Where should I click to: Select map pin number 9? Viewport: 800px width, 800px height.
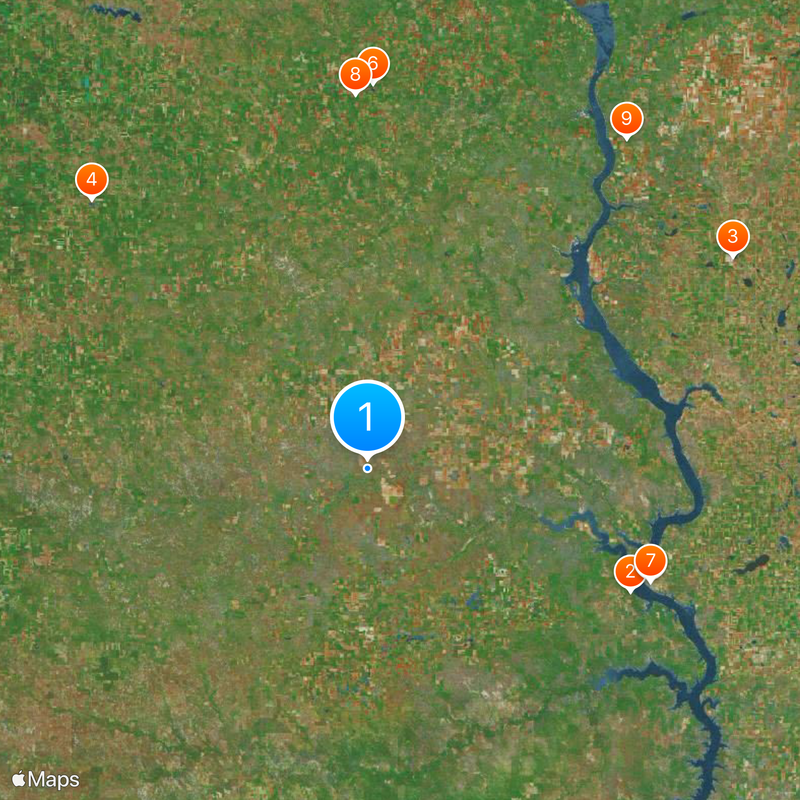[627, 119]
